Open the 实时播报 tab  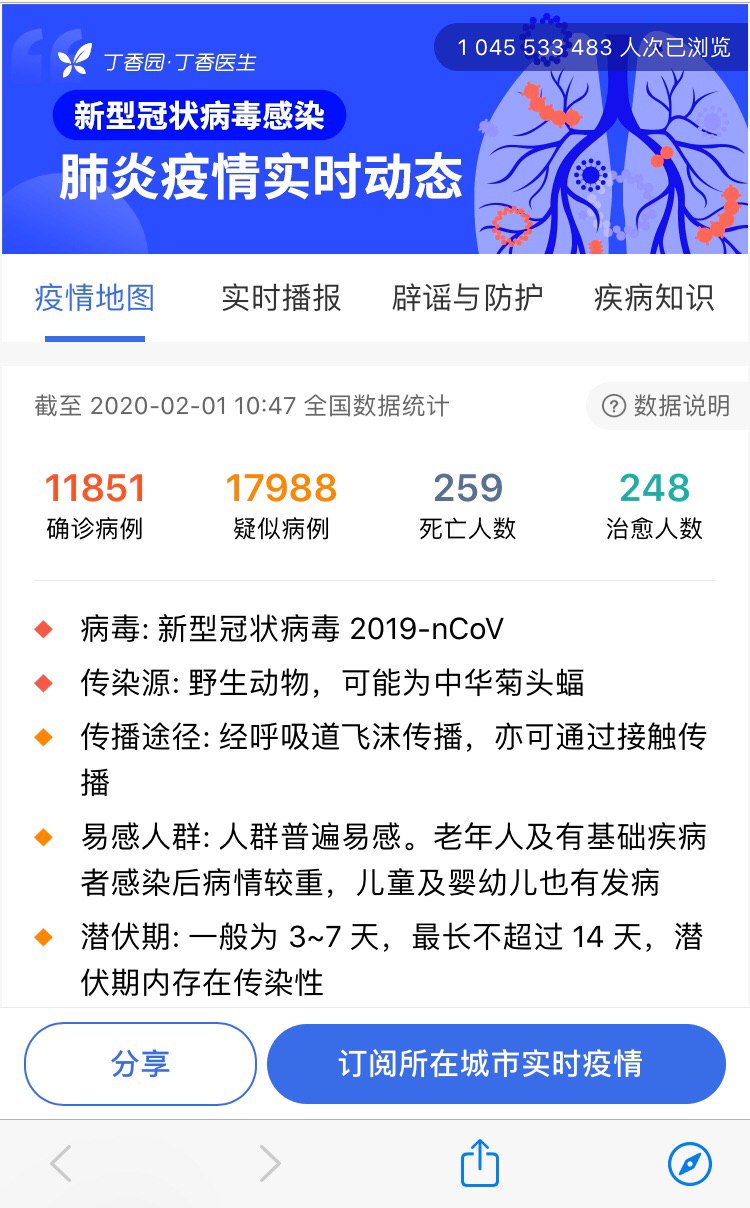click(x=281, y=298)
